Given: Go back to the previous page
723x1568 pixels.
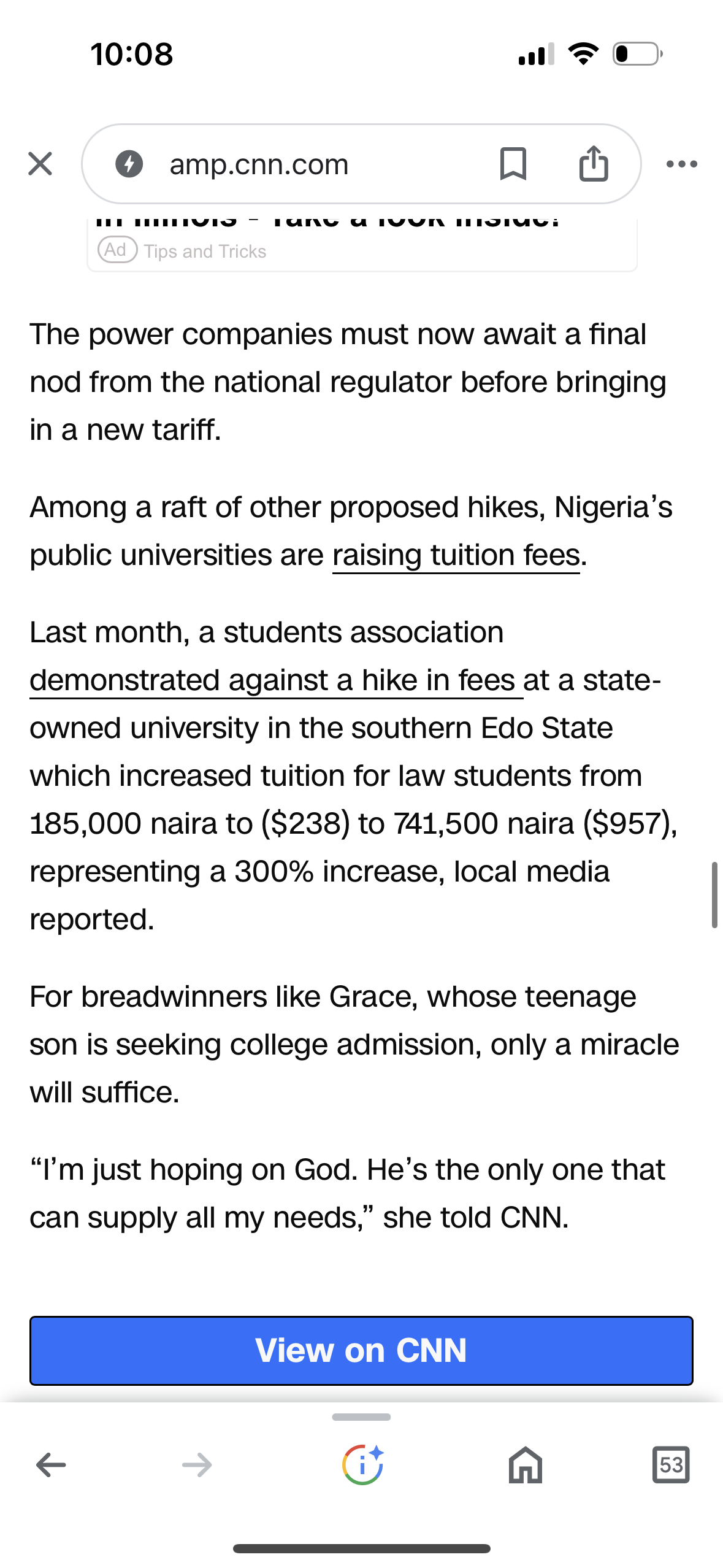Looking at the screenshot, I should [51, 1465].
